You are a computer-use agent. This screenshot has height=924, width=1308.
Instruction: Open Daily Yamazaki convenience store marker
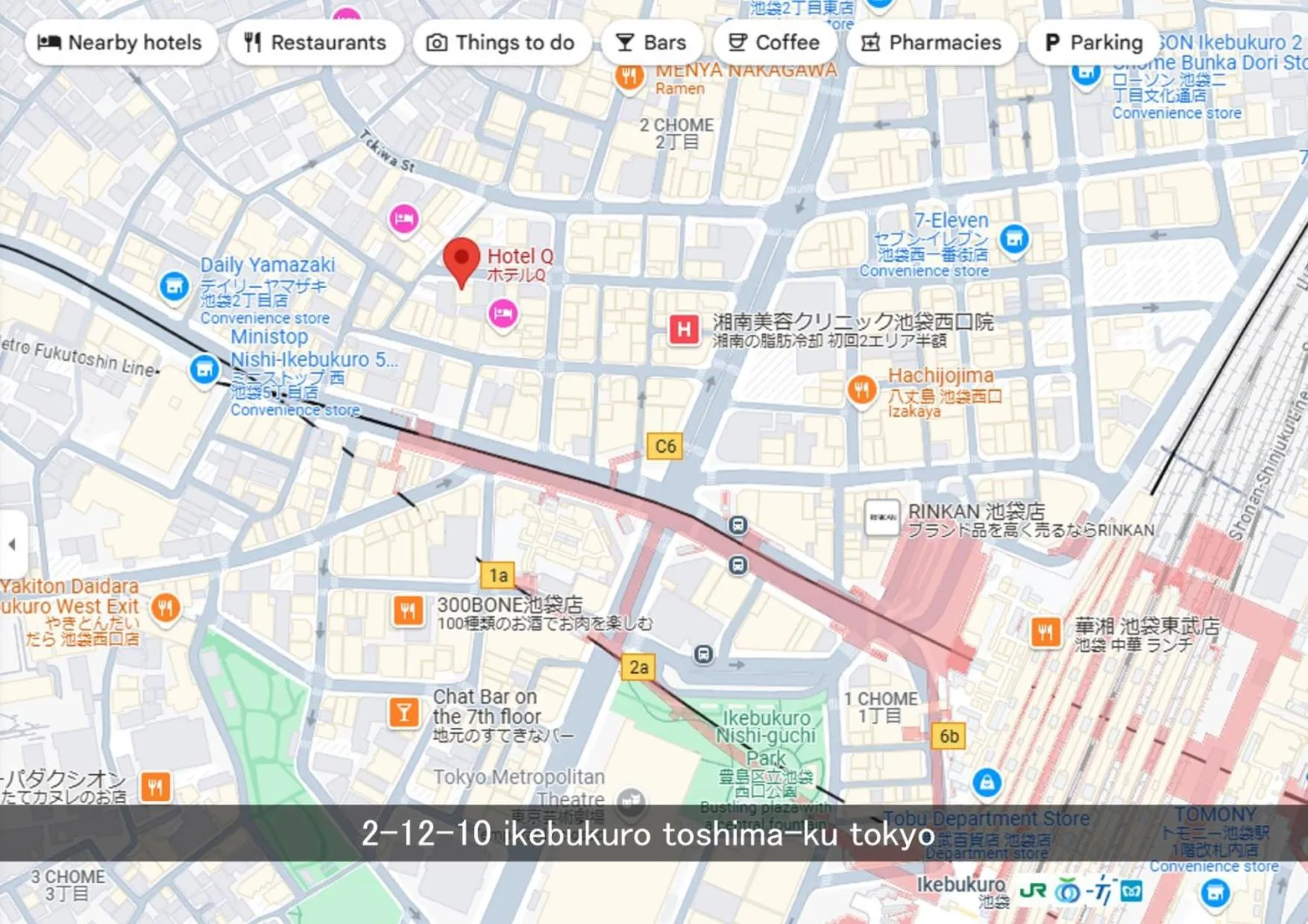[x=174, y=286]
